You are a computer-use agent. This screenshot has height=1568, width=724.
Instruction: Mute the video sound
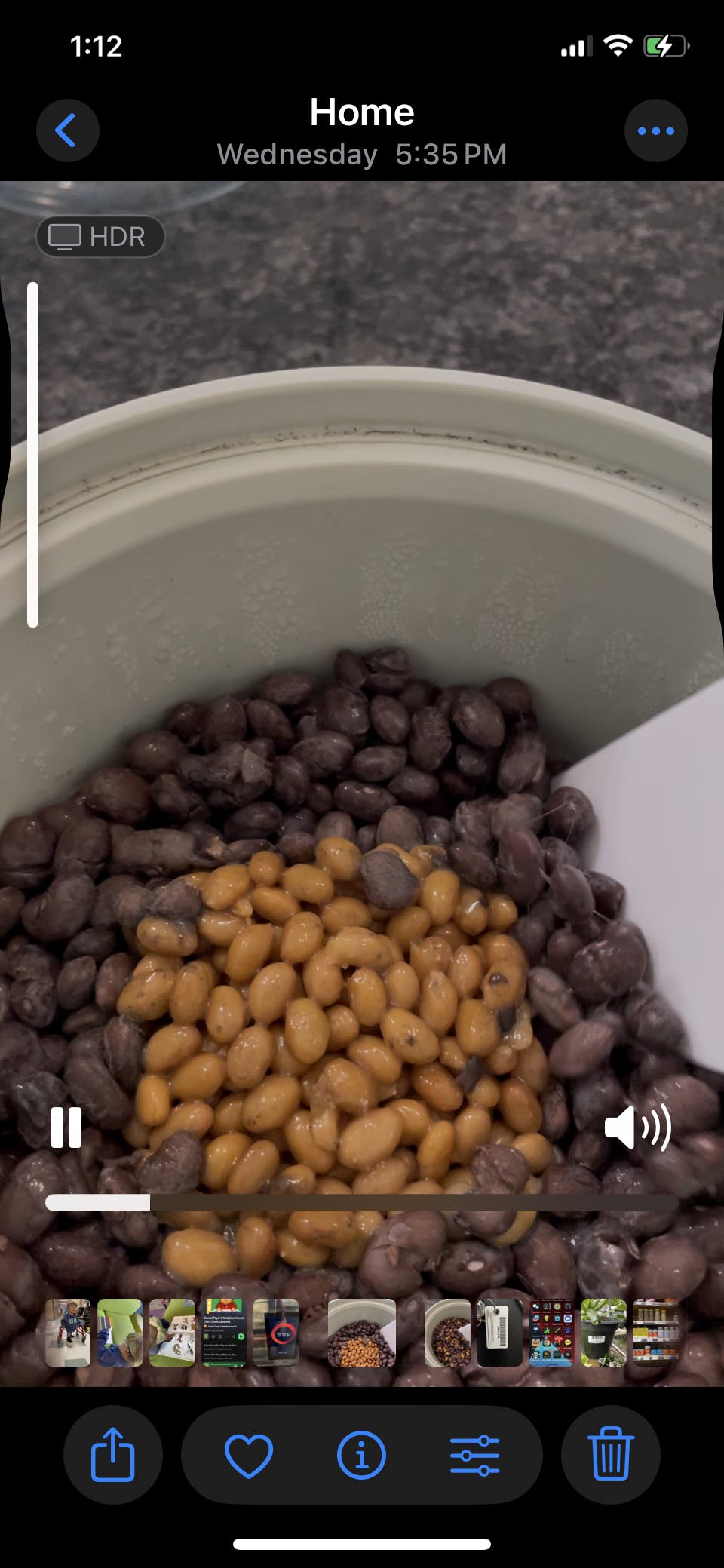click(637, 1128)
